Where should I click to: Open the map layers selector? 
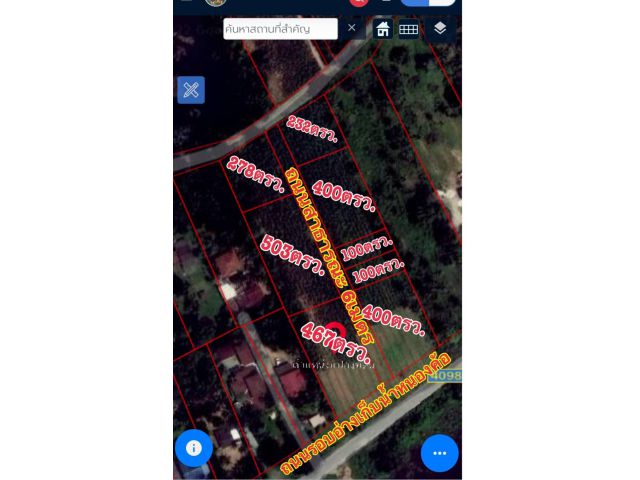(440, 29)
